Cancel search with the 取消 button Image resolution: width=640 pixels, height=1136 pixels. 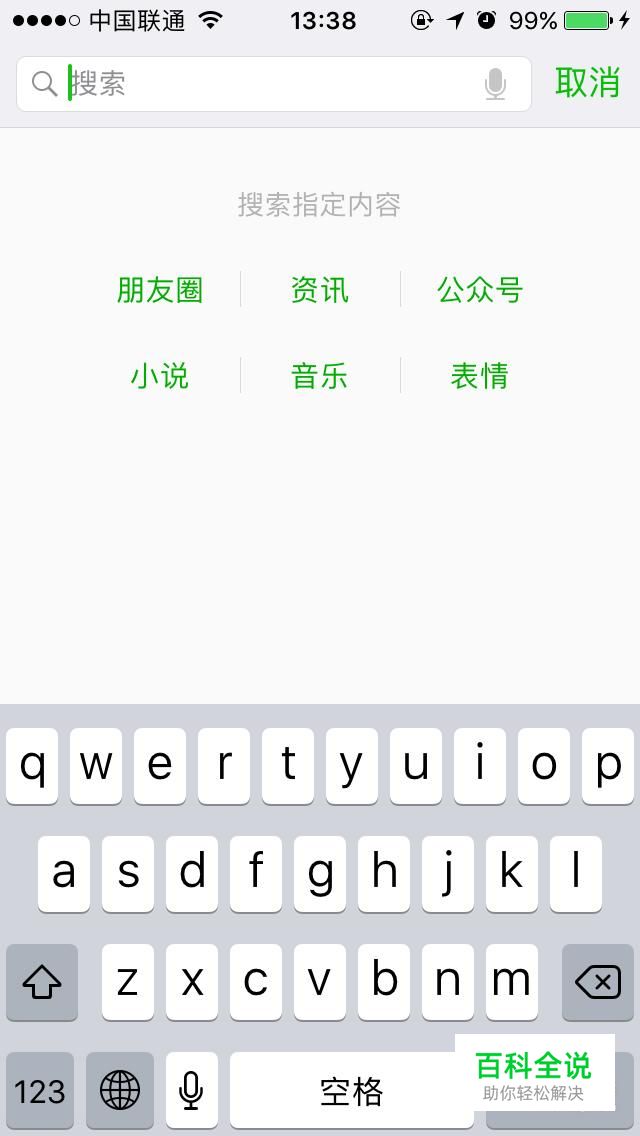(587, 83)
